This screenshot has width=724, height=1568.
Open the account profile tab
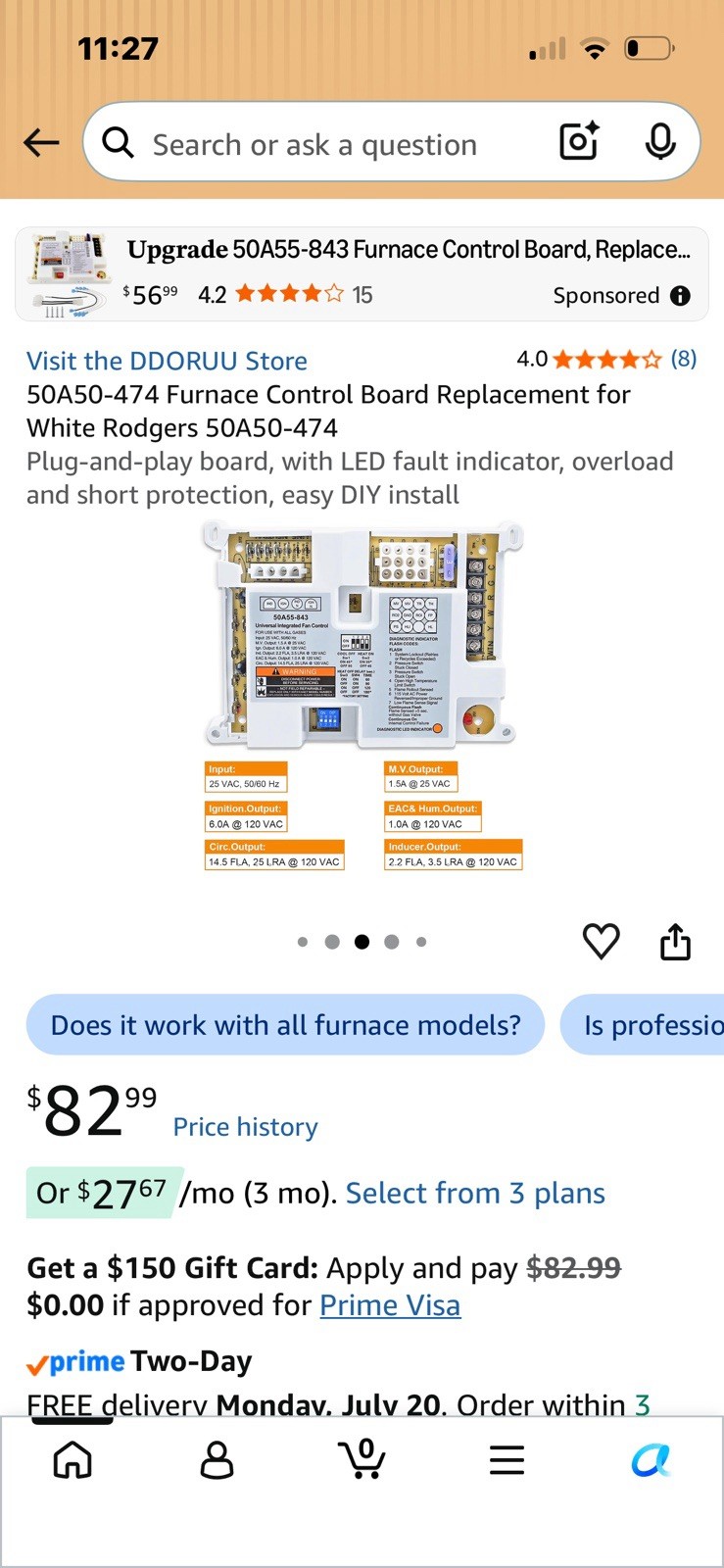click(x=217, y=1460)
